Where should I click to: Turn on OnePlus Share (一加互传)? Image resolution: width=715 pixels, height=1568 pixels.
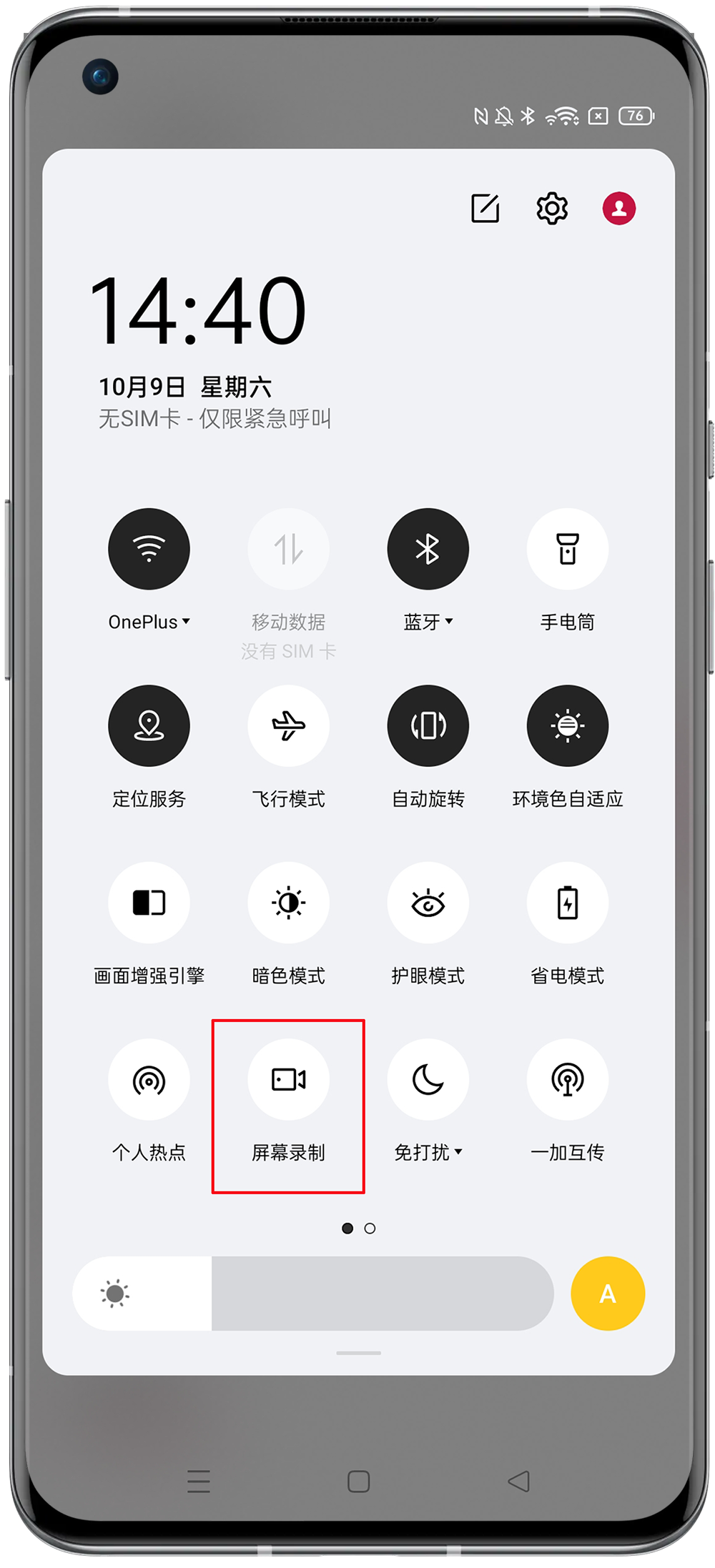(x=567, y=1080)
